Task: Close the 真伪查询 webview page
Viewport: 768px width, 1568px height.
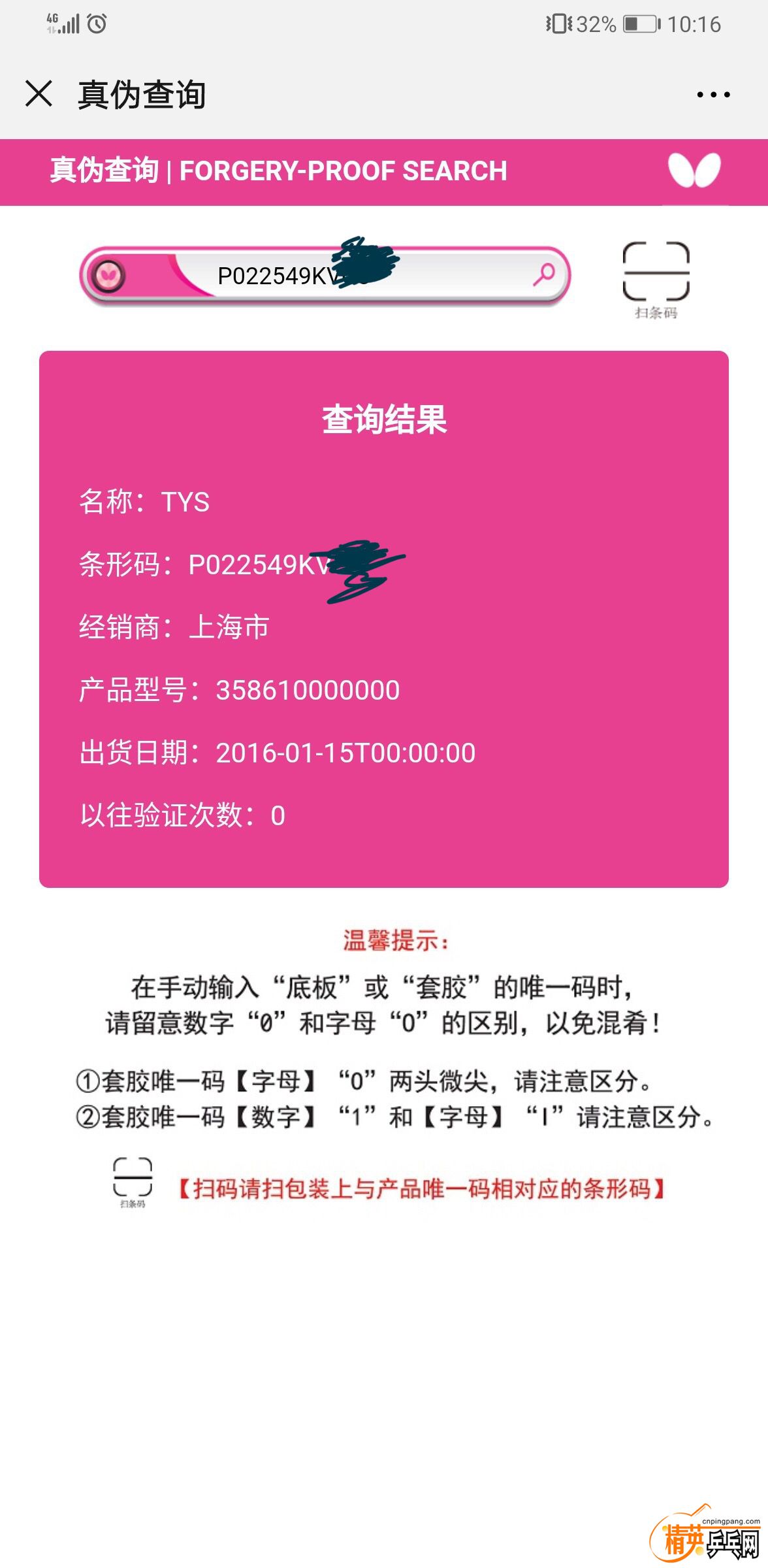Action: pyautogui.click(x=39, y=94)
